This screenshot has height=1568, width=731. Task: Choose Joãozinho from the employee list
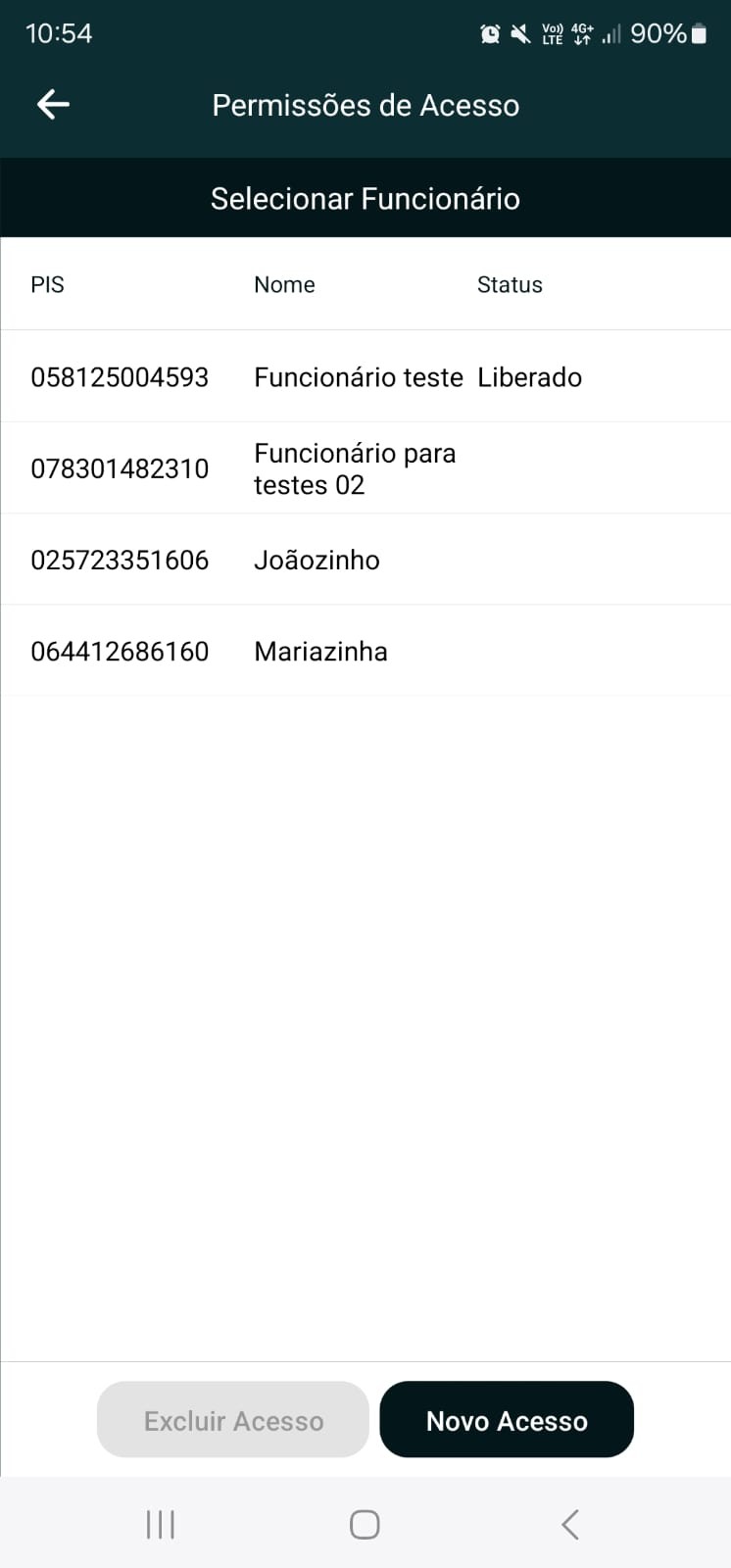point(317,560)
